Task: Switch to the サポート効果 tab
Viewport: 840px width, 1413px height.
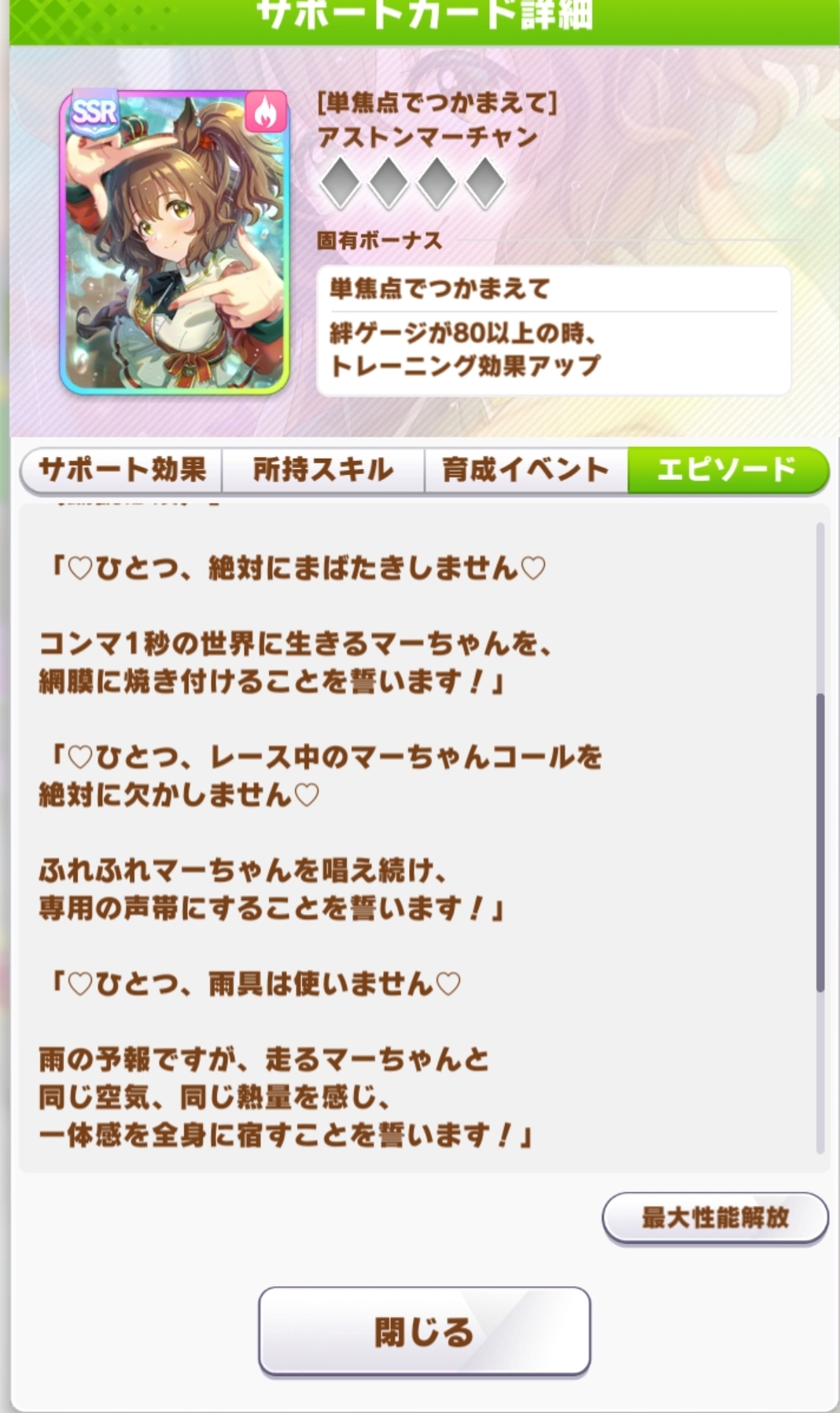Action: (122, 470)
